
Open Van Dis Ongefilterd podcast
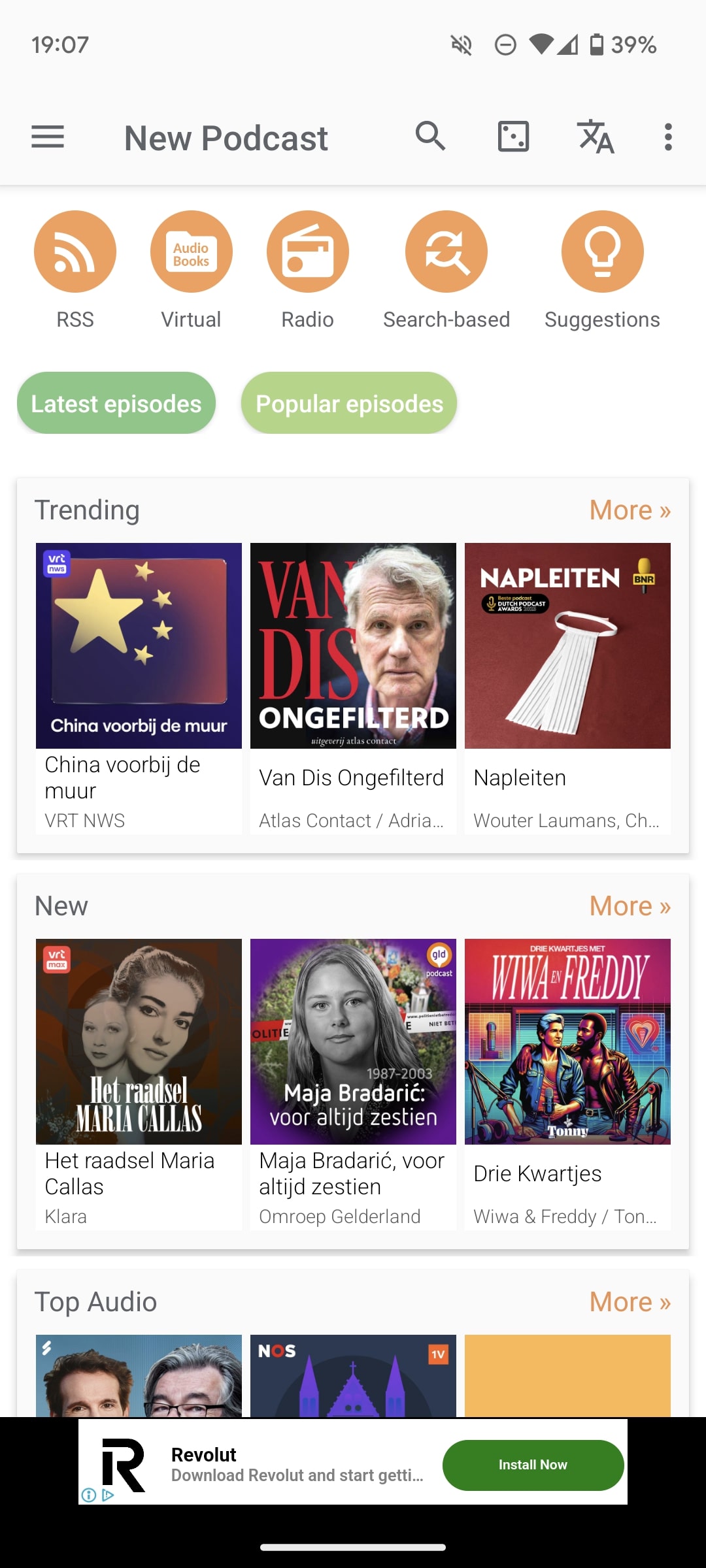353,688
